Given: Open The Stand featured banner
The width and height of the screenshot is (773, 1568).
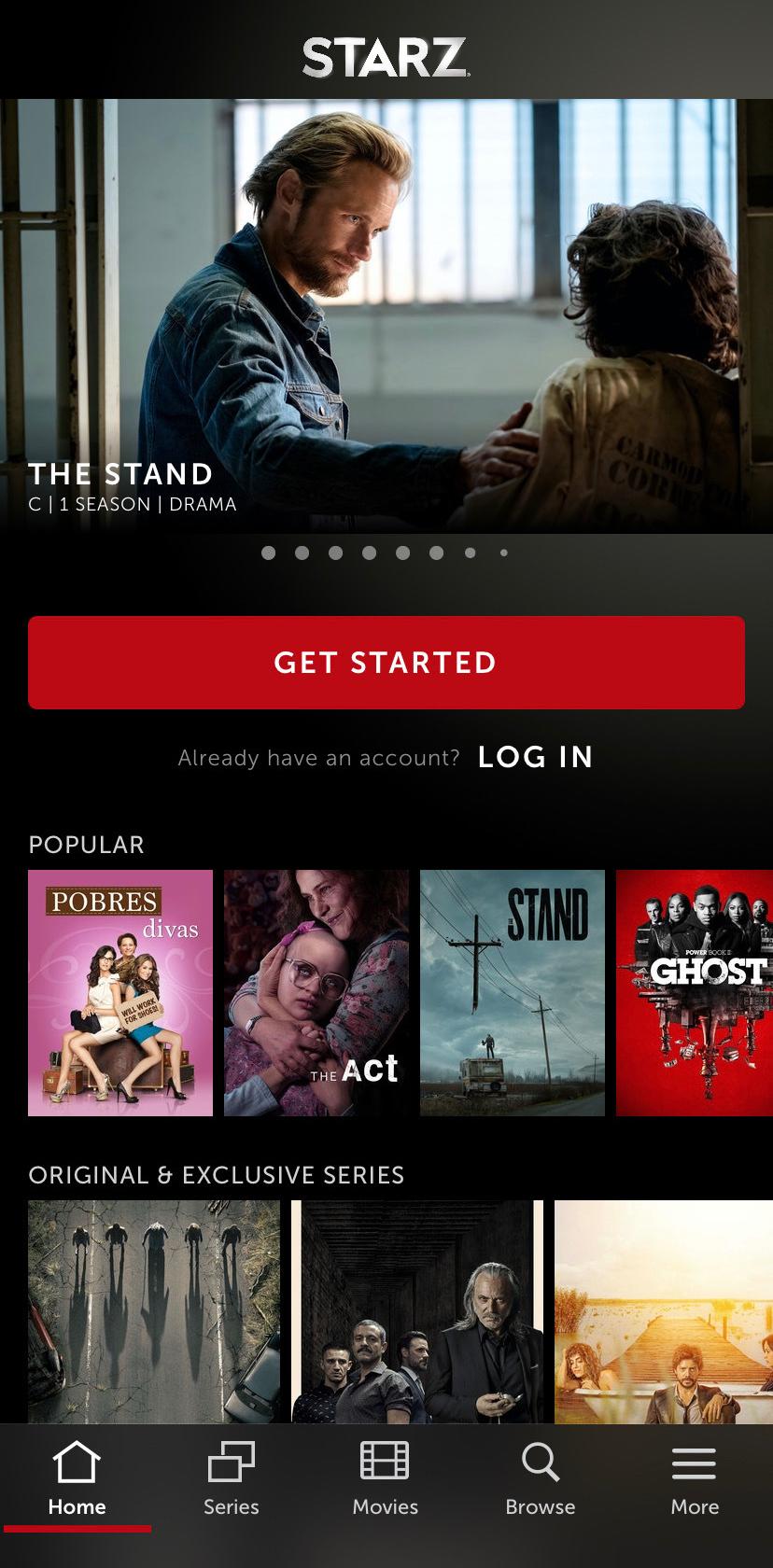Looking at the screenshot, I should pos(386,316).
